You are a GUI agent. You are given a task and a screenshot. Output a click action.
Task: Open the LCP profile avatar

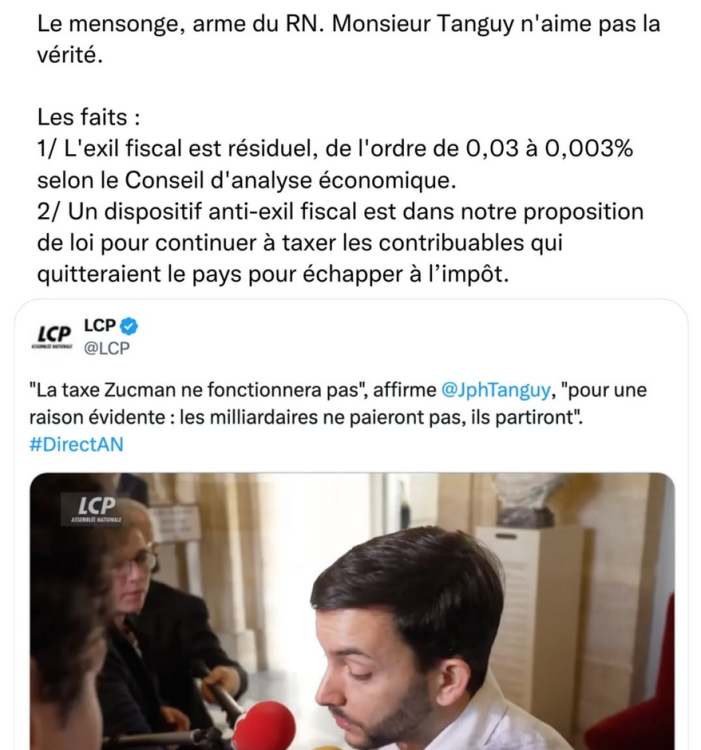tap(53, 335)
